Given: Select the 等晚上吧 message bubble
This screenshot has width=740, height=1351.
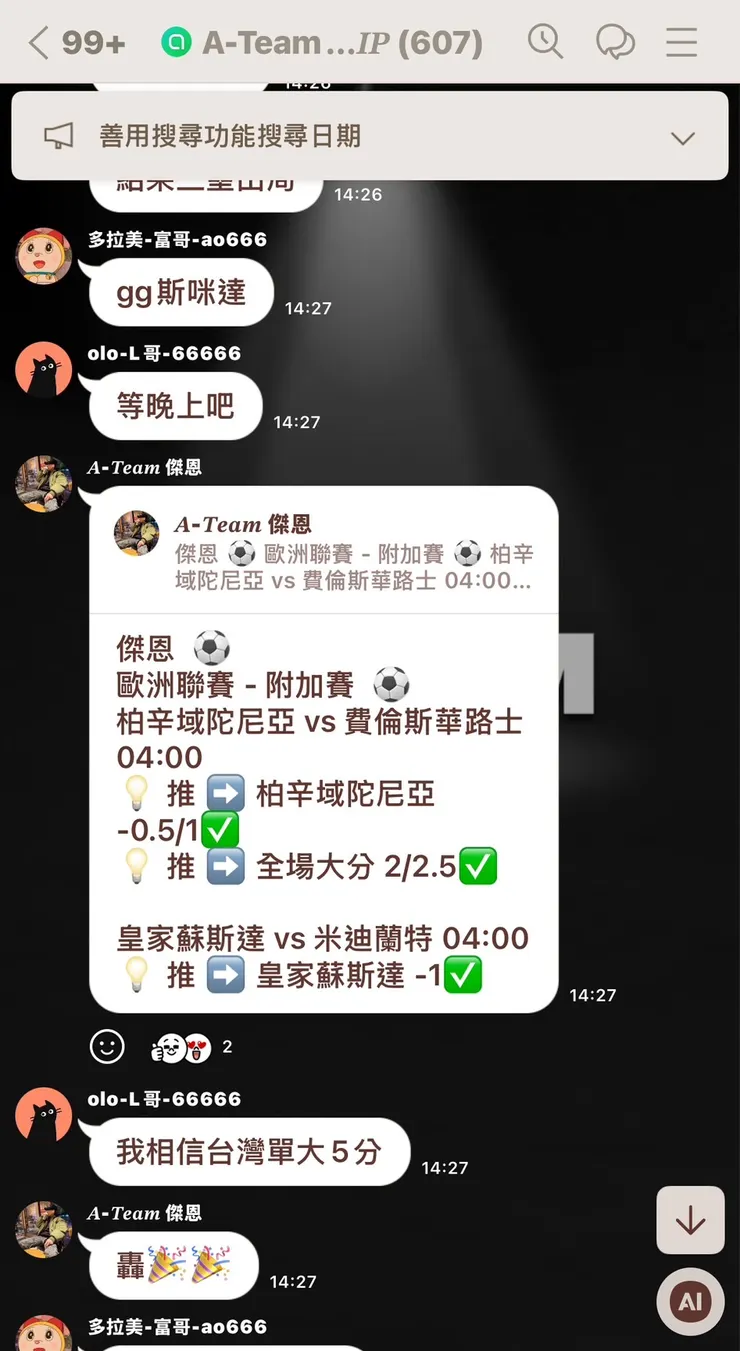Looking at the screenshot, I should coord(175,406).
